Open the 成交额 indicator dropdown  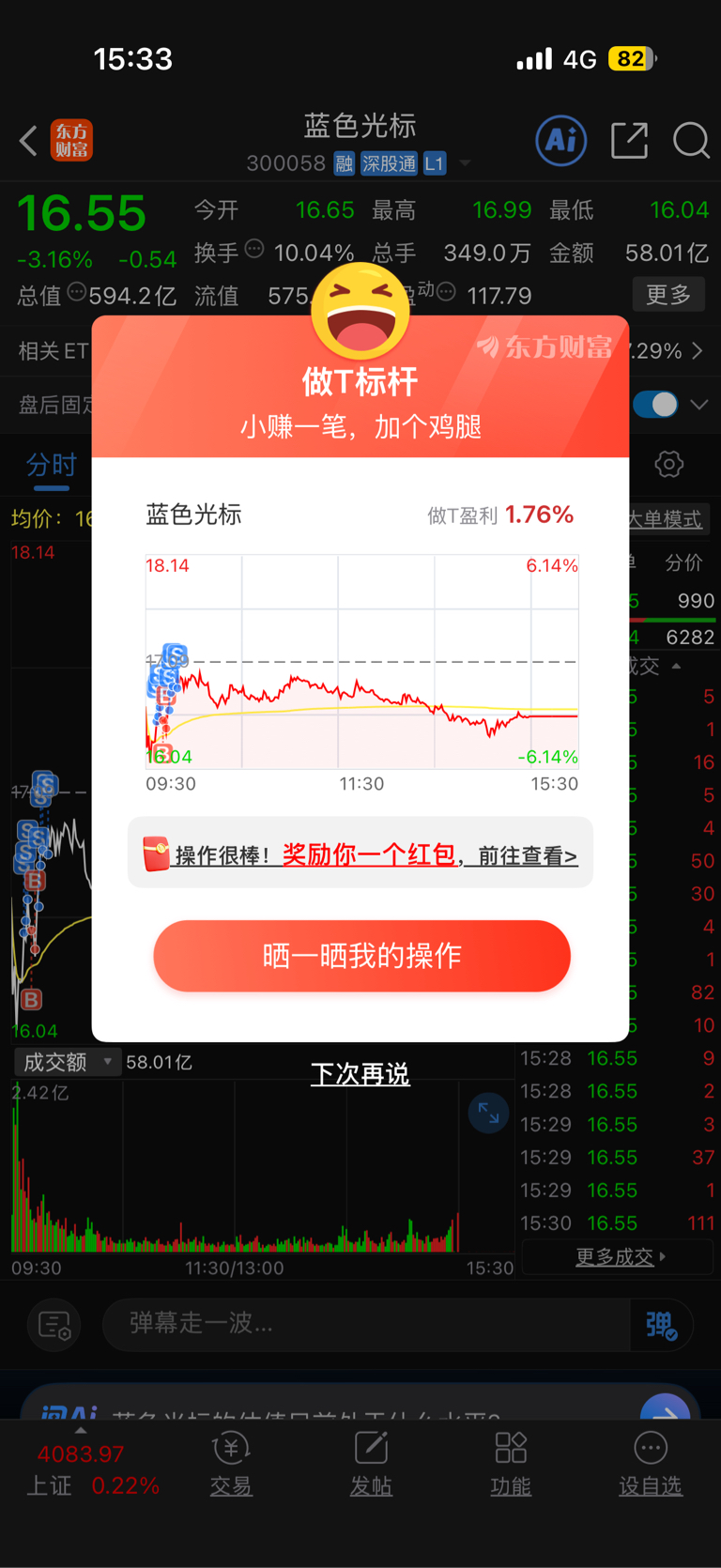click(x=68, y=1062)
